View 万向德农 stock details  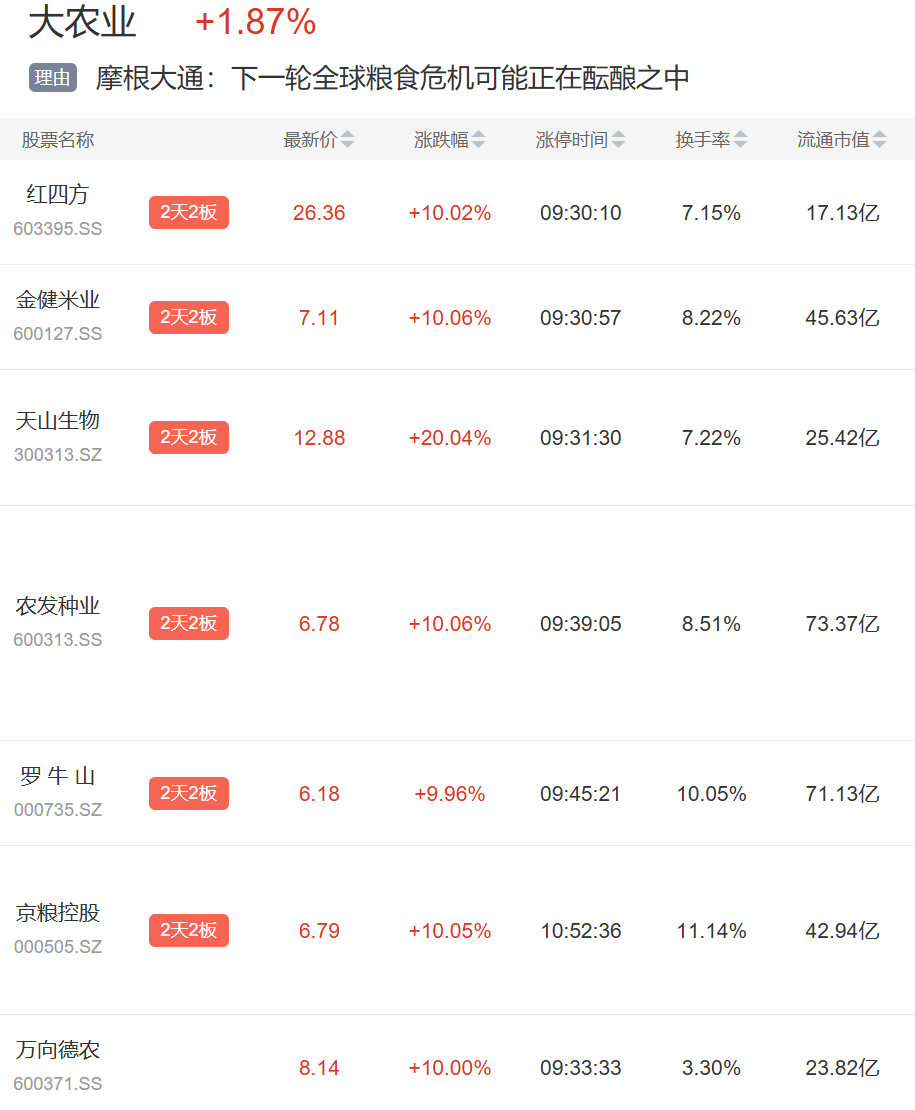457,1063
